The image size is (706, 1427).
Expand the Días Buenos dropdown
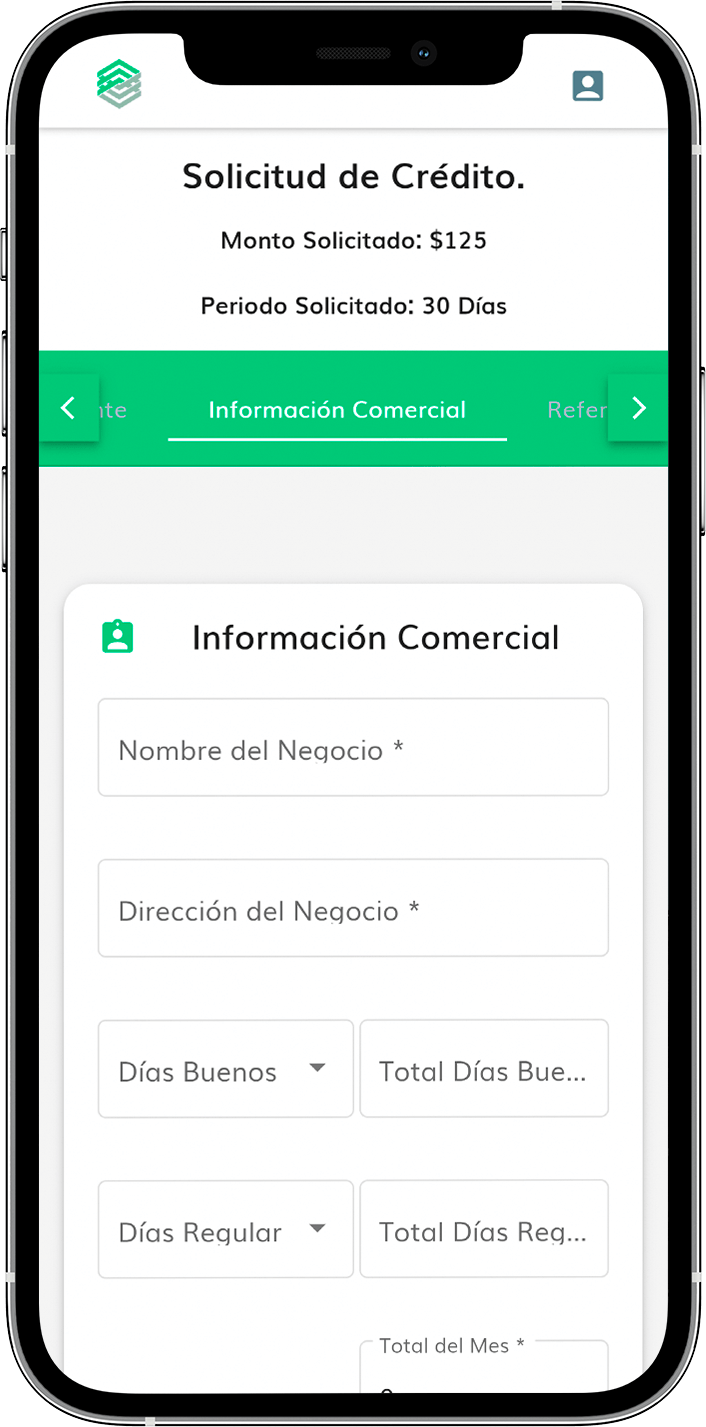point(226,1069)
